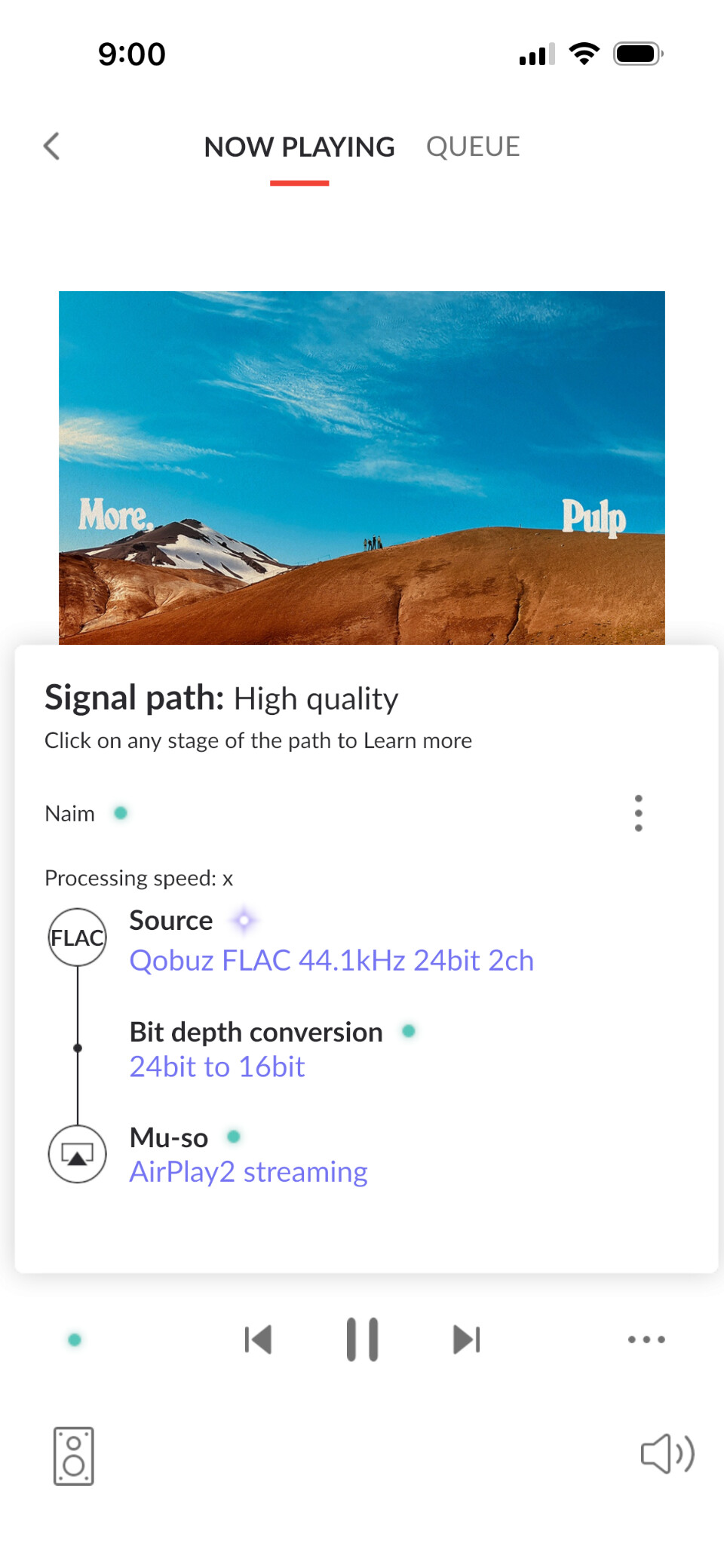724x1568 pixels.
Task: Open AirPlay2 streaming stage info
Action: (249, 1171)
